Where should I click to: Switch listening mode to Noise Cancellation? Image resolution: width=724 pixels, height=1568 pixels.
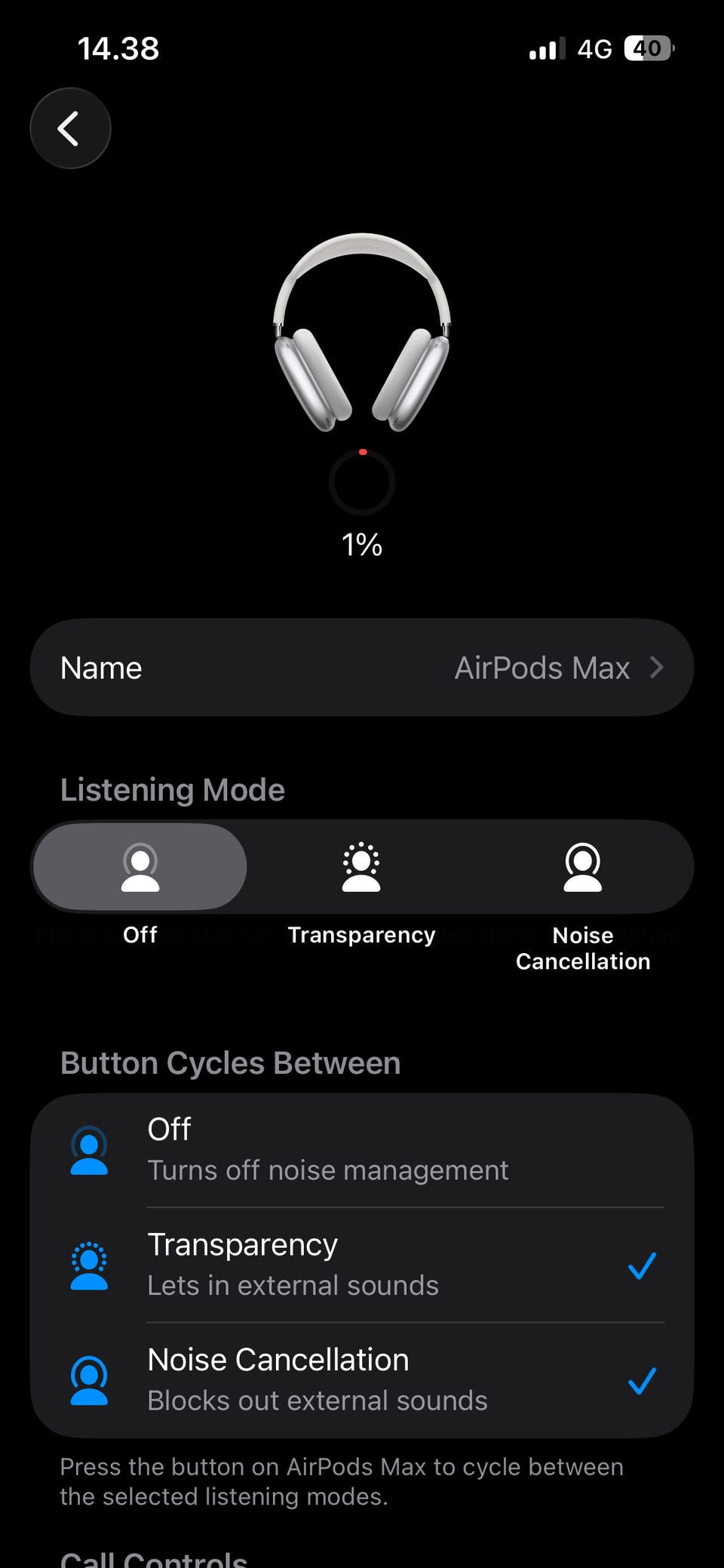coord(582,867)
